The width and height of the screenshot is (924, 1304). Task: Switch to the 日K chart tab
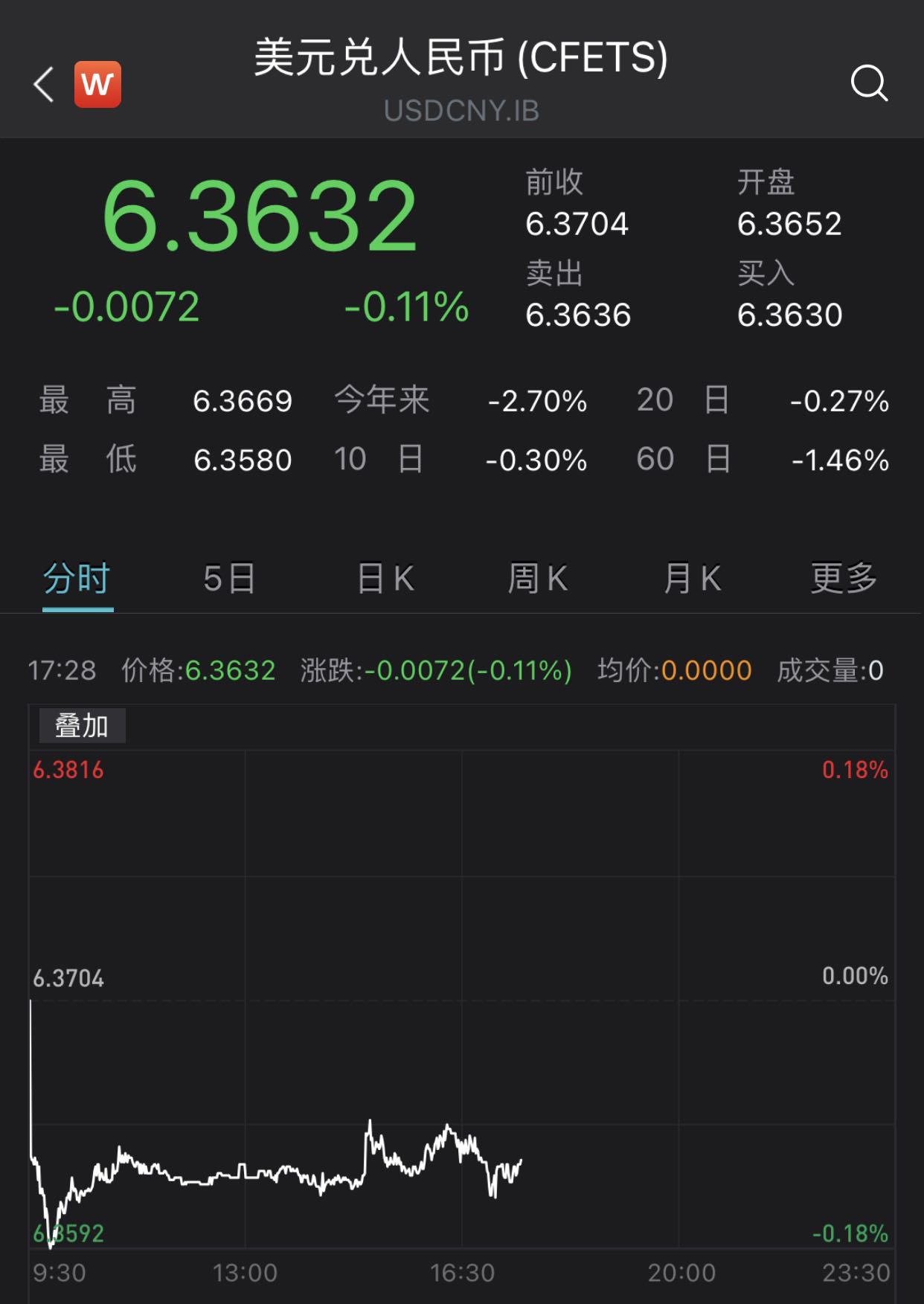[x=385, y=579]
